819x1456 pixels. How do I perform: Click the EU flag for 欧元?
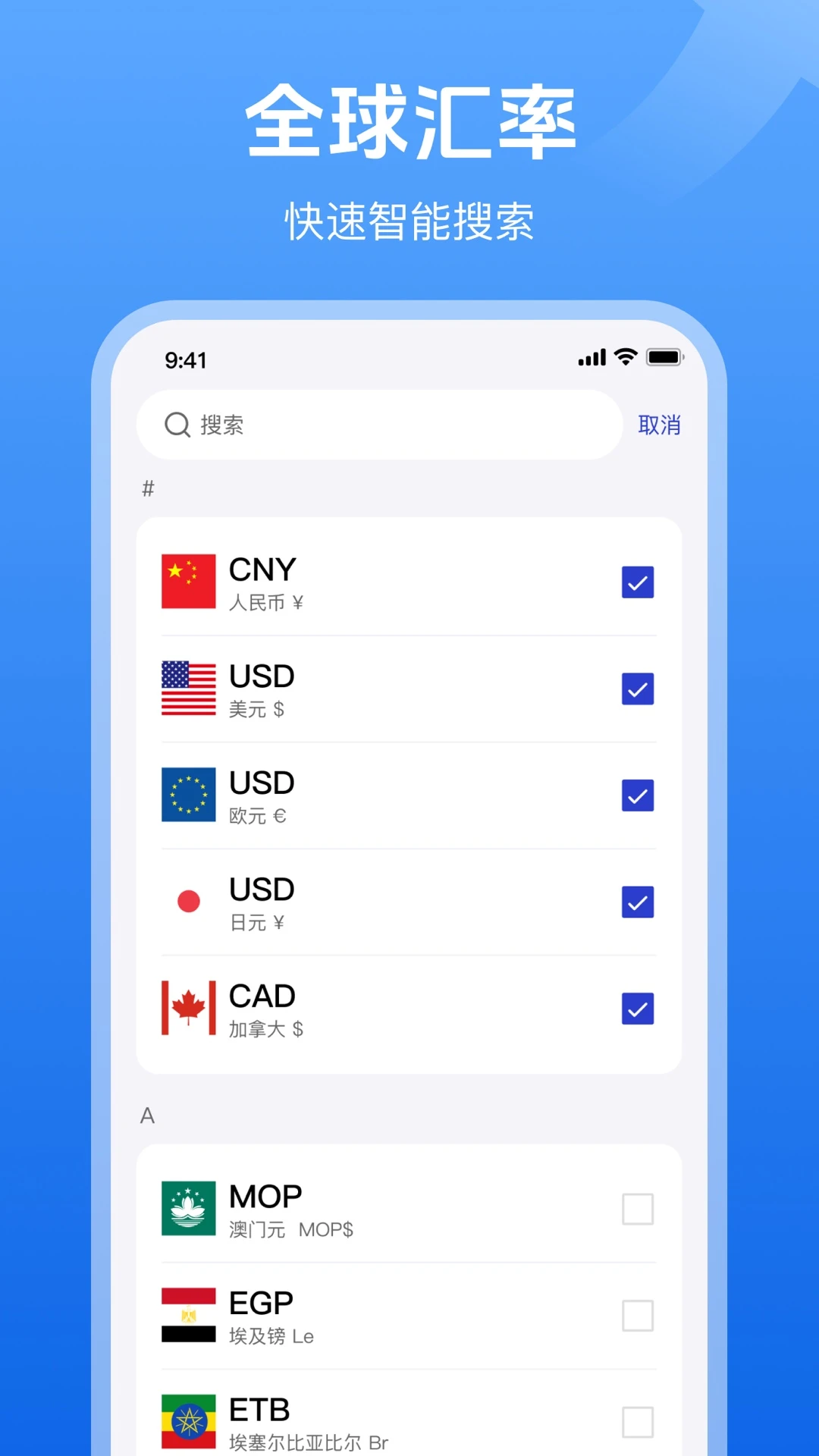click(189, 795)
